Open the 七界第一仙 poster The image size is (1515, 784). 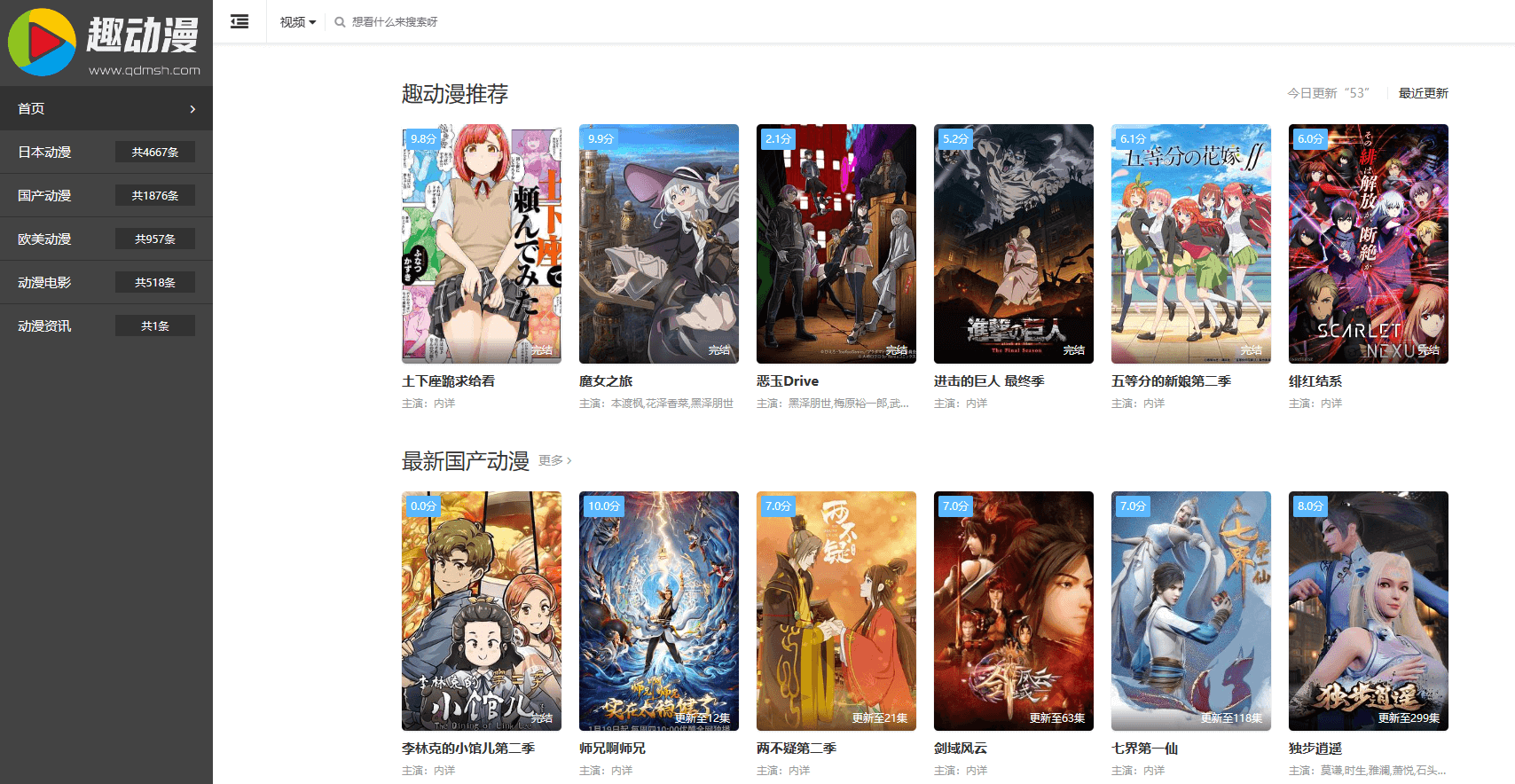click(1190, 611)
